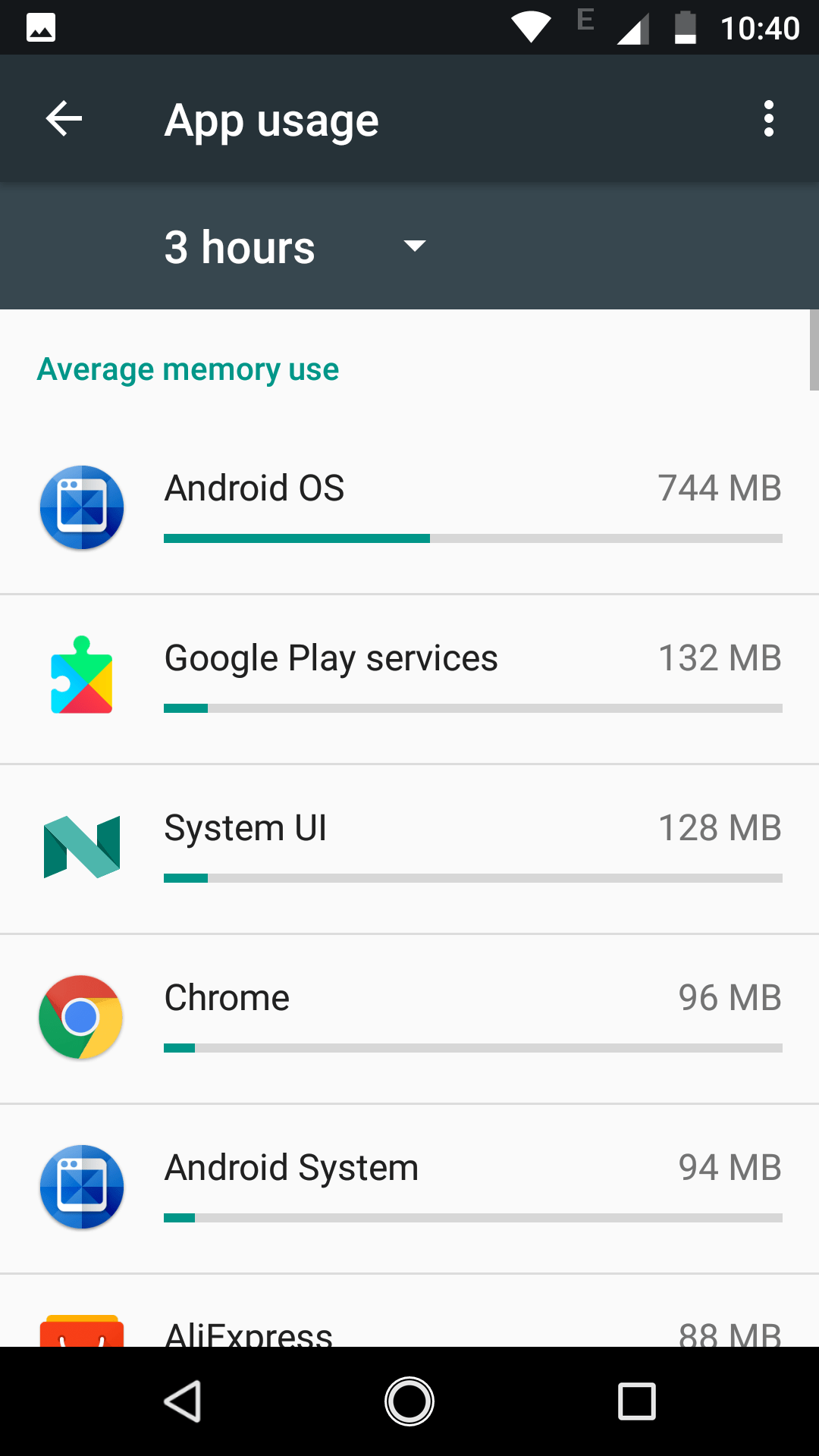819x1456 pixels.
Task: Expand the 3 hours time range dropdown
Action: pos(296,246)
